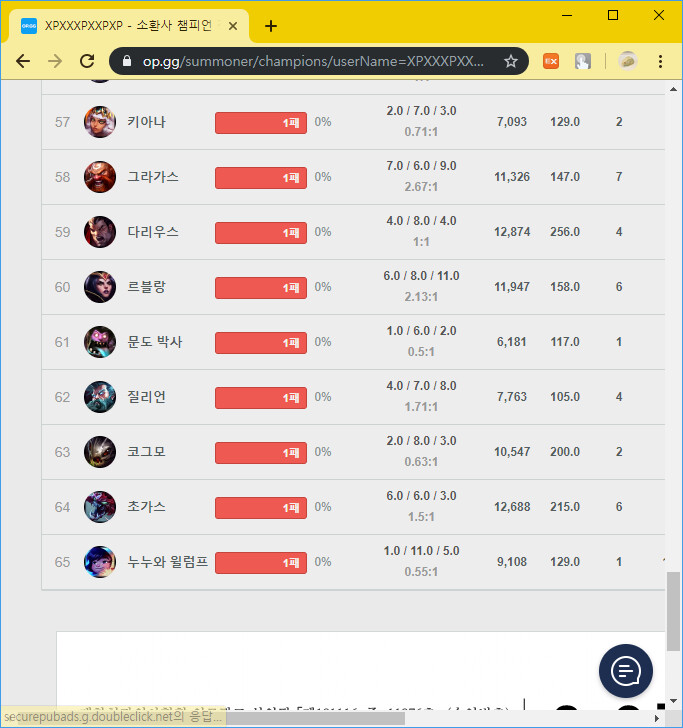Open champion 키아나 details
The height and width of the screenshot is (728, 683).
coord(146,122)
